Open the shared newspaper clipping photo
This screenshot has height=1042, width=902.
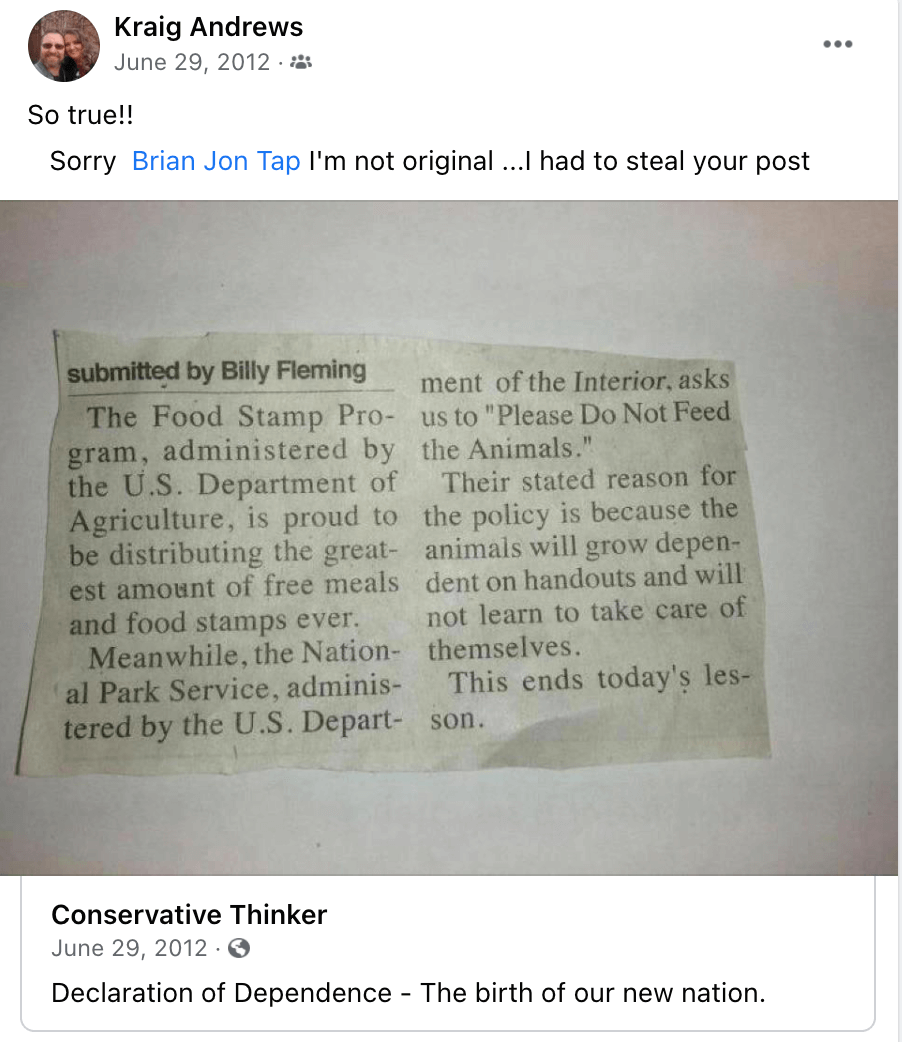pos(450,538)
